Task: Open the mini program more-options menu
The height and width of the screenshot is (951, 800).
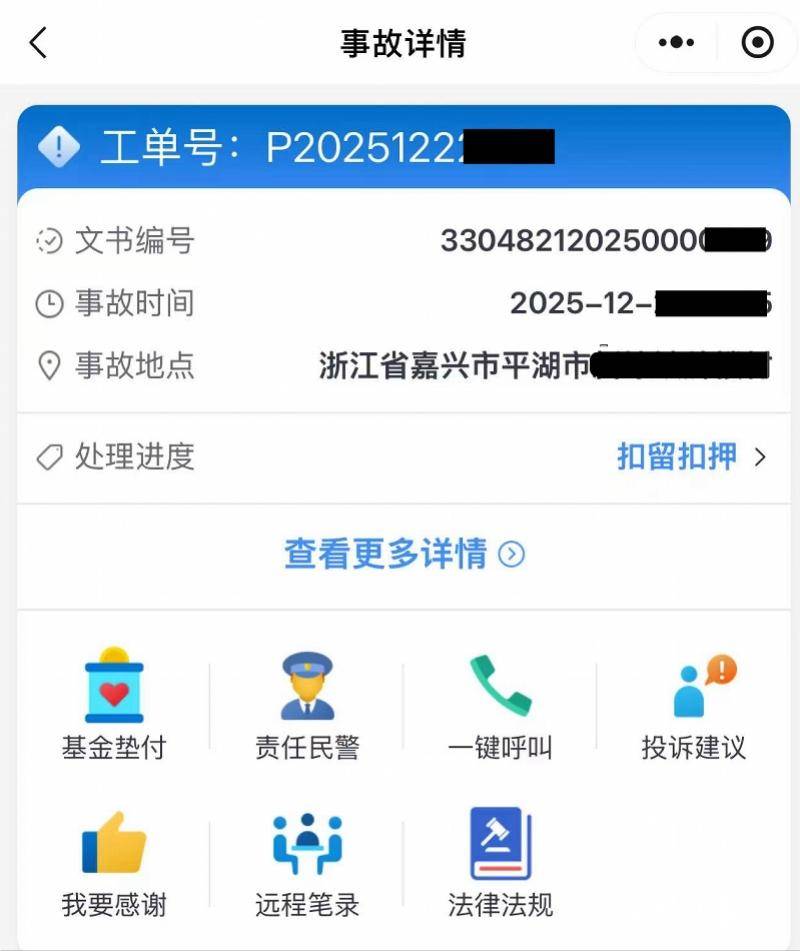Action: point(677,43)
